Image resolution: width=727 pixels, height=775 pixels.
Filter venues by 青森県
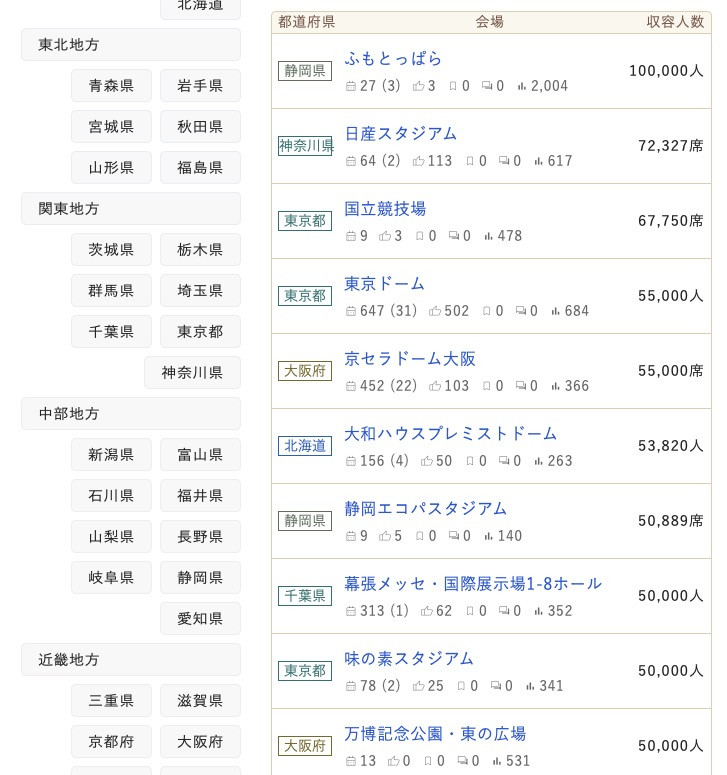[111, 86]
